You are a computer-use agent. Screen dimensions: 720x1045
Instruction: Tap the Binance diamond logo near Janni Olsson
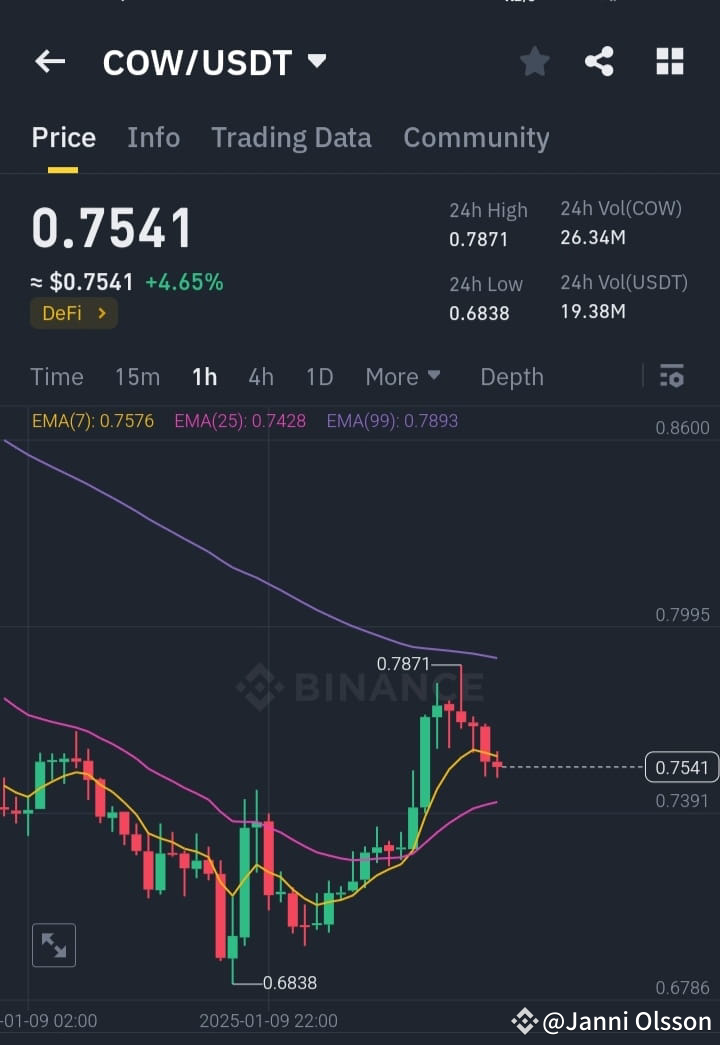(x=524, y=1021)
